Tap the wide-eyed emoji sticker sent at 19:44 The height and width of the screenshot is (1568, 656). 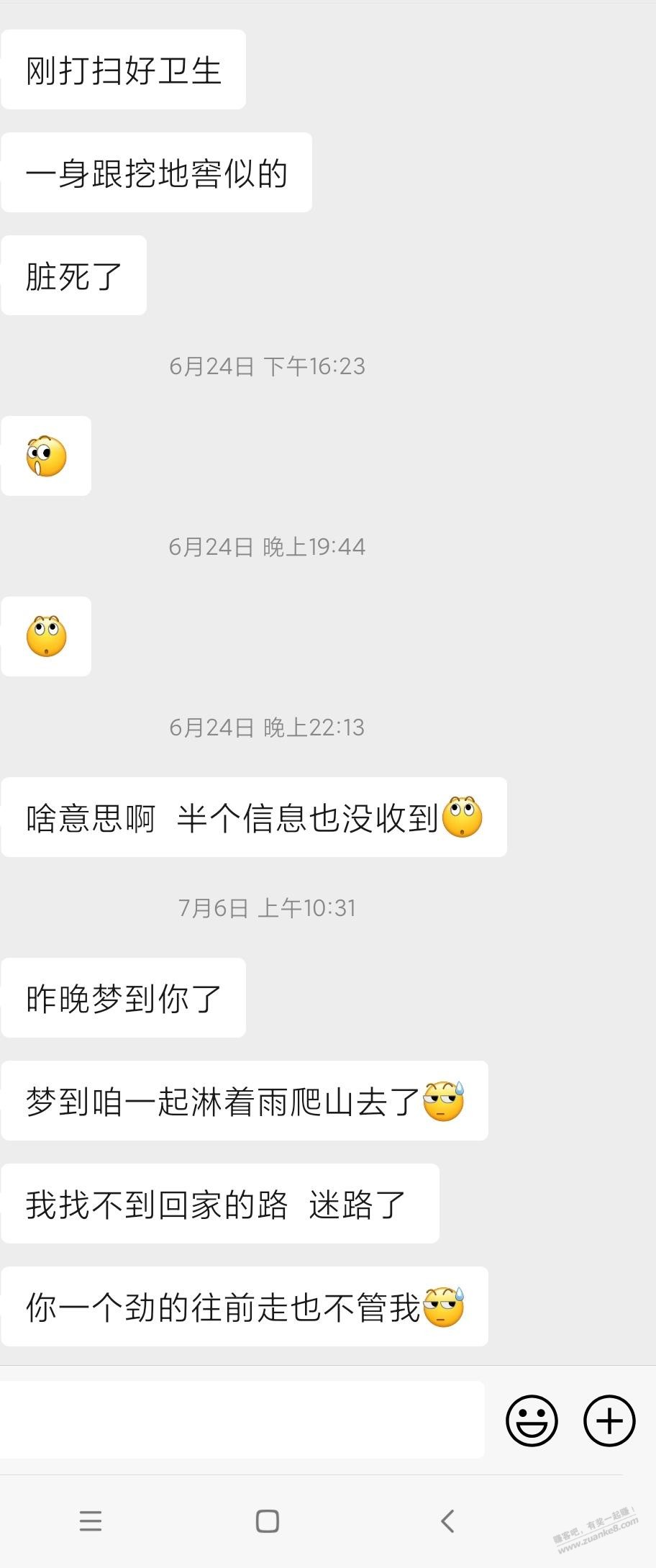coord(46,637)
